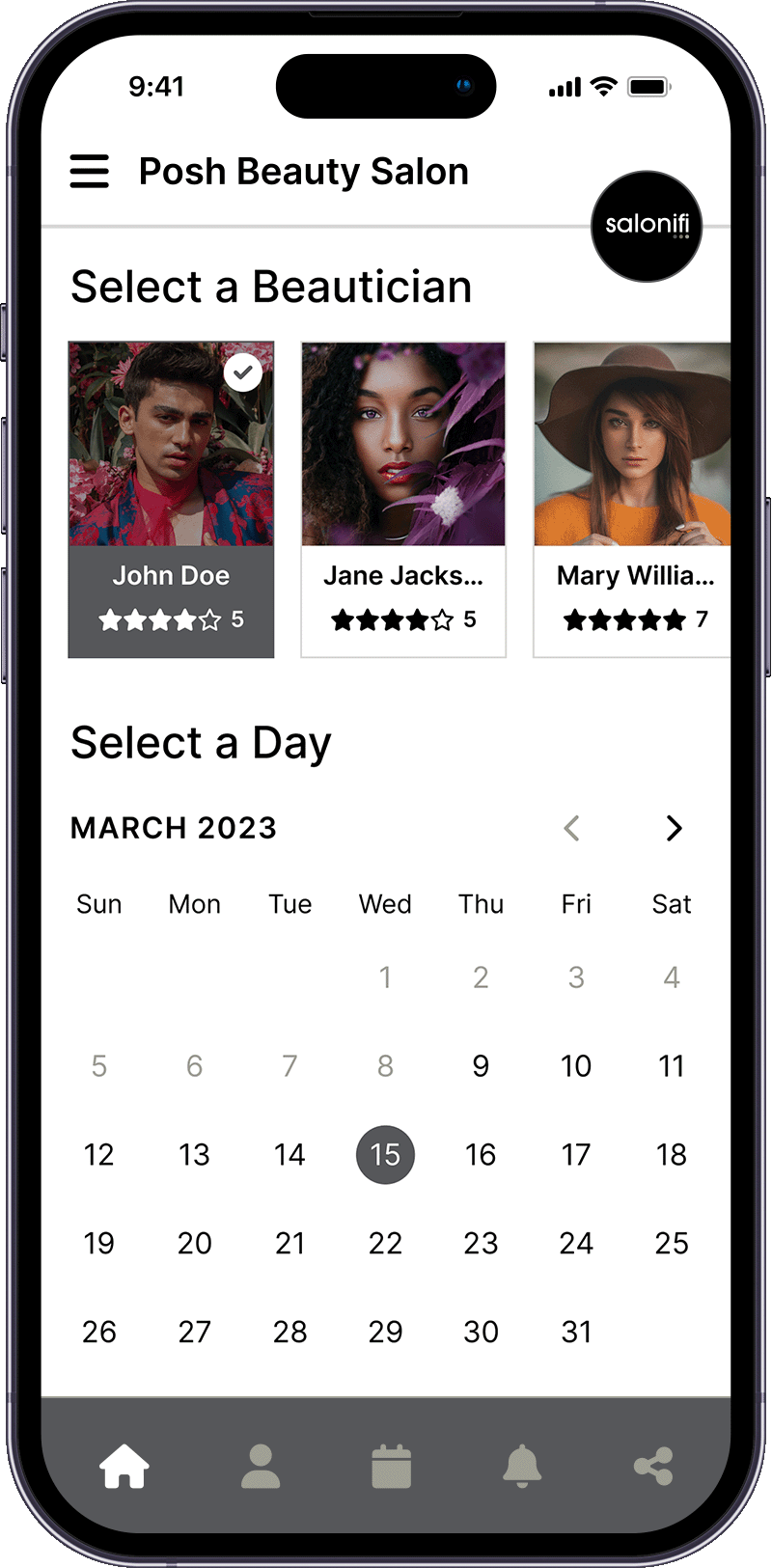
Task: Pick March 22 as appointment day
Action: [x=385, y=1243]
